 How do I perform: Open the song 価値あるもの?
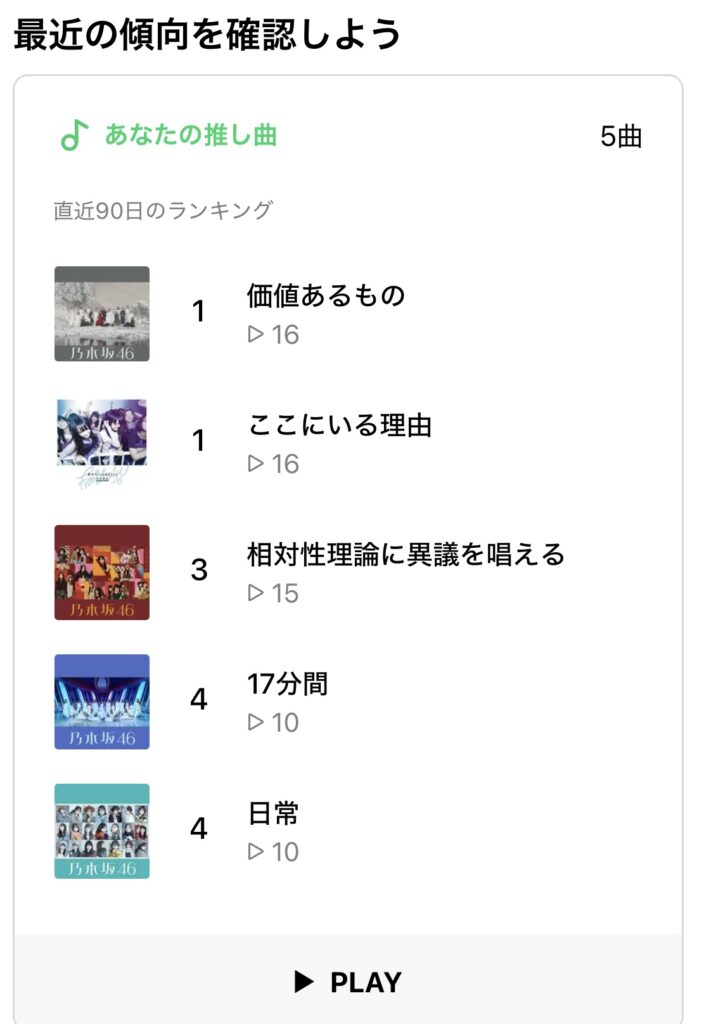326,297
